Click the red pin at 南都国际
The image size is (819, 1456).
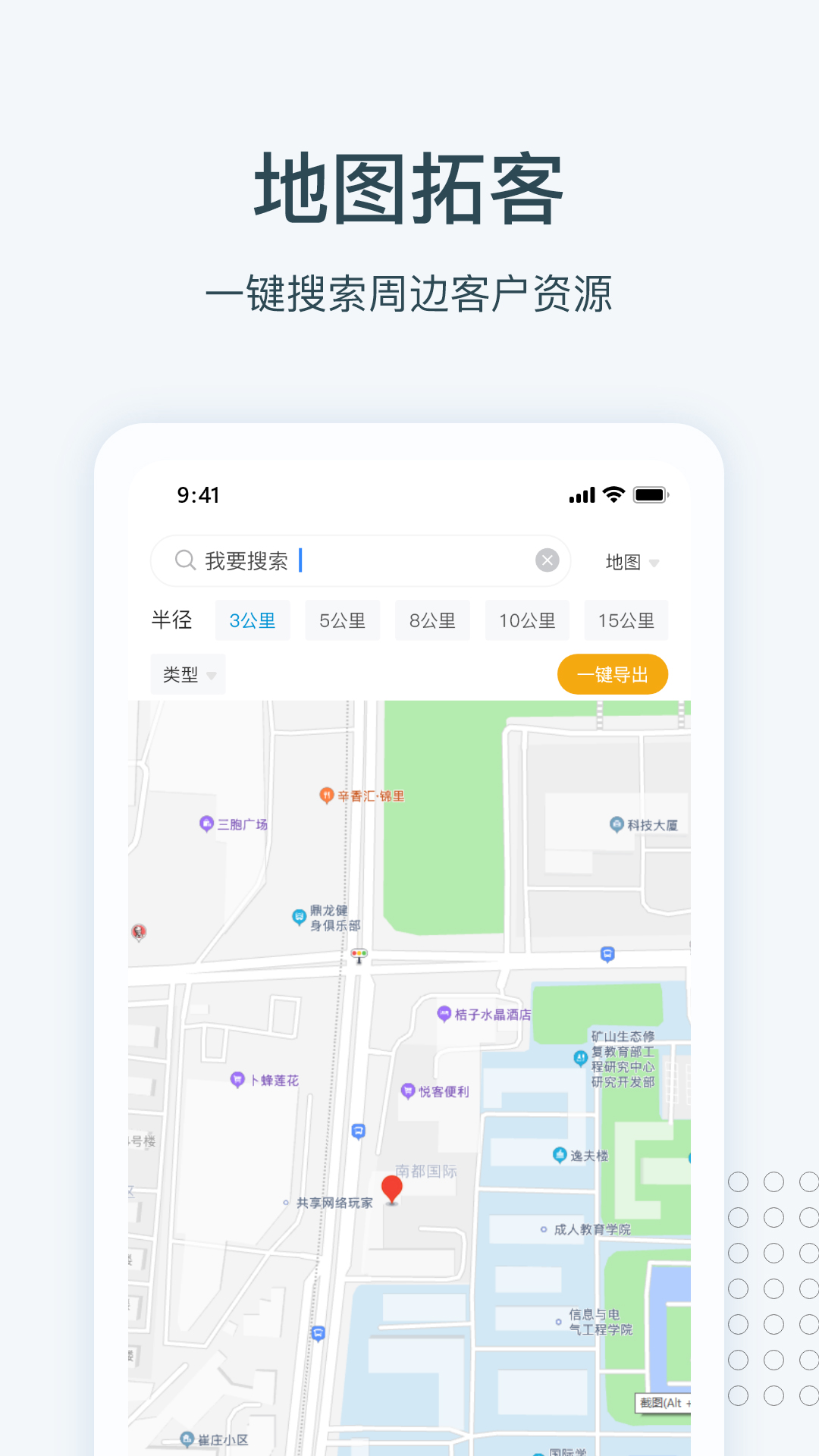click(x=392, y=1186)
